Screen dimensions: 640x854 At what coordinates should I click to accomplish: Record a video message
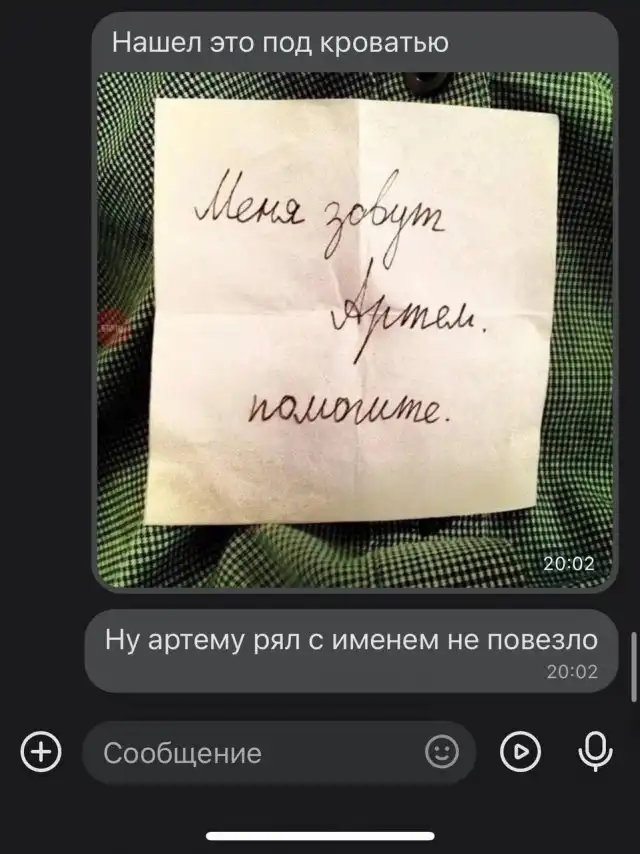[x=520, y=752]
